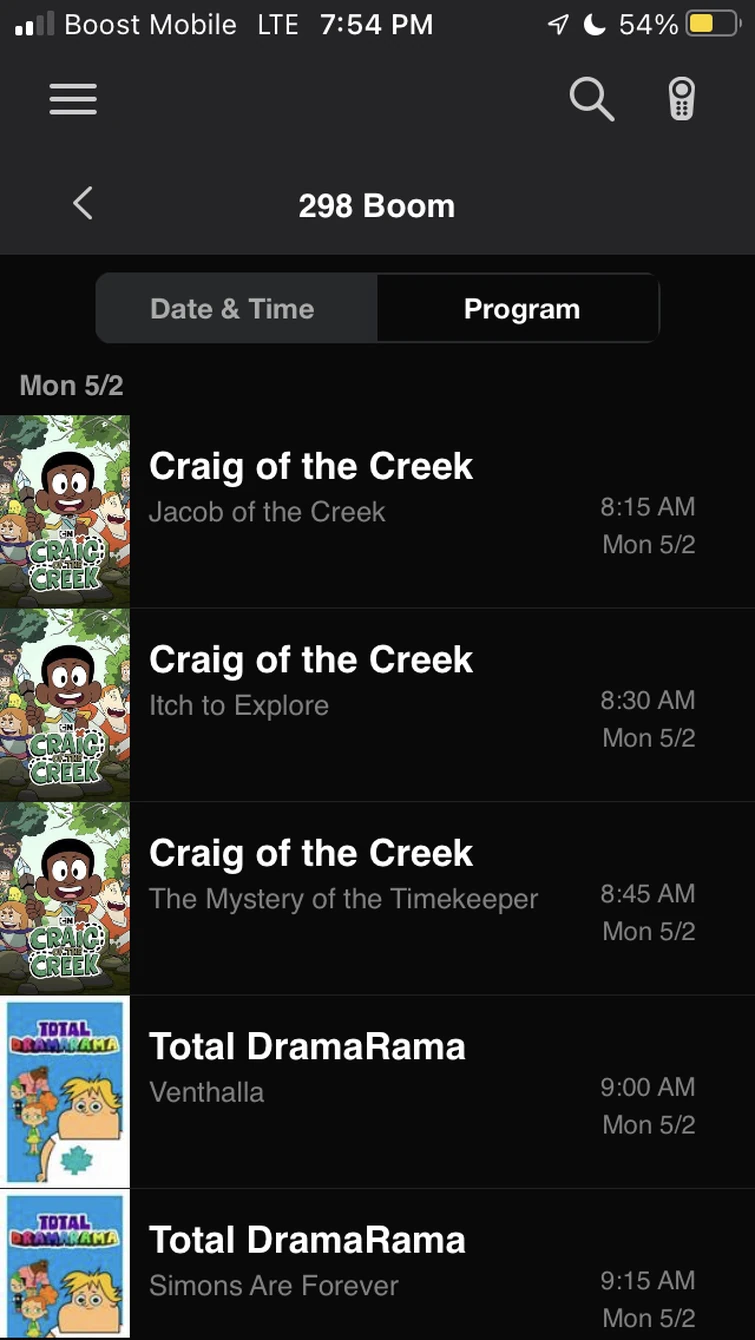Switch to the Date & Time tab

[232, 309]
